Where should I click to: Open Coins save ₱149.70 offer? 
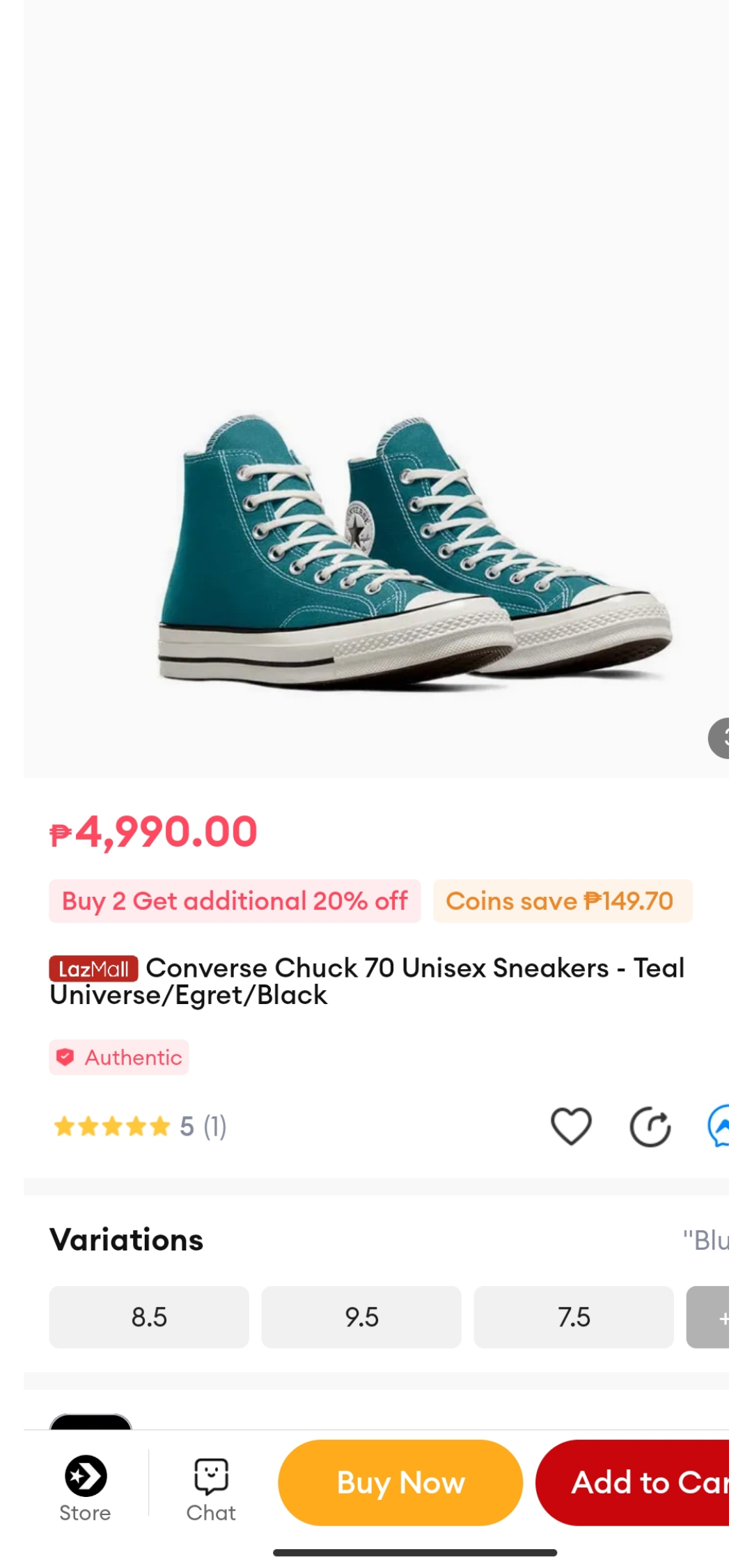click(x=563, y=901)
